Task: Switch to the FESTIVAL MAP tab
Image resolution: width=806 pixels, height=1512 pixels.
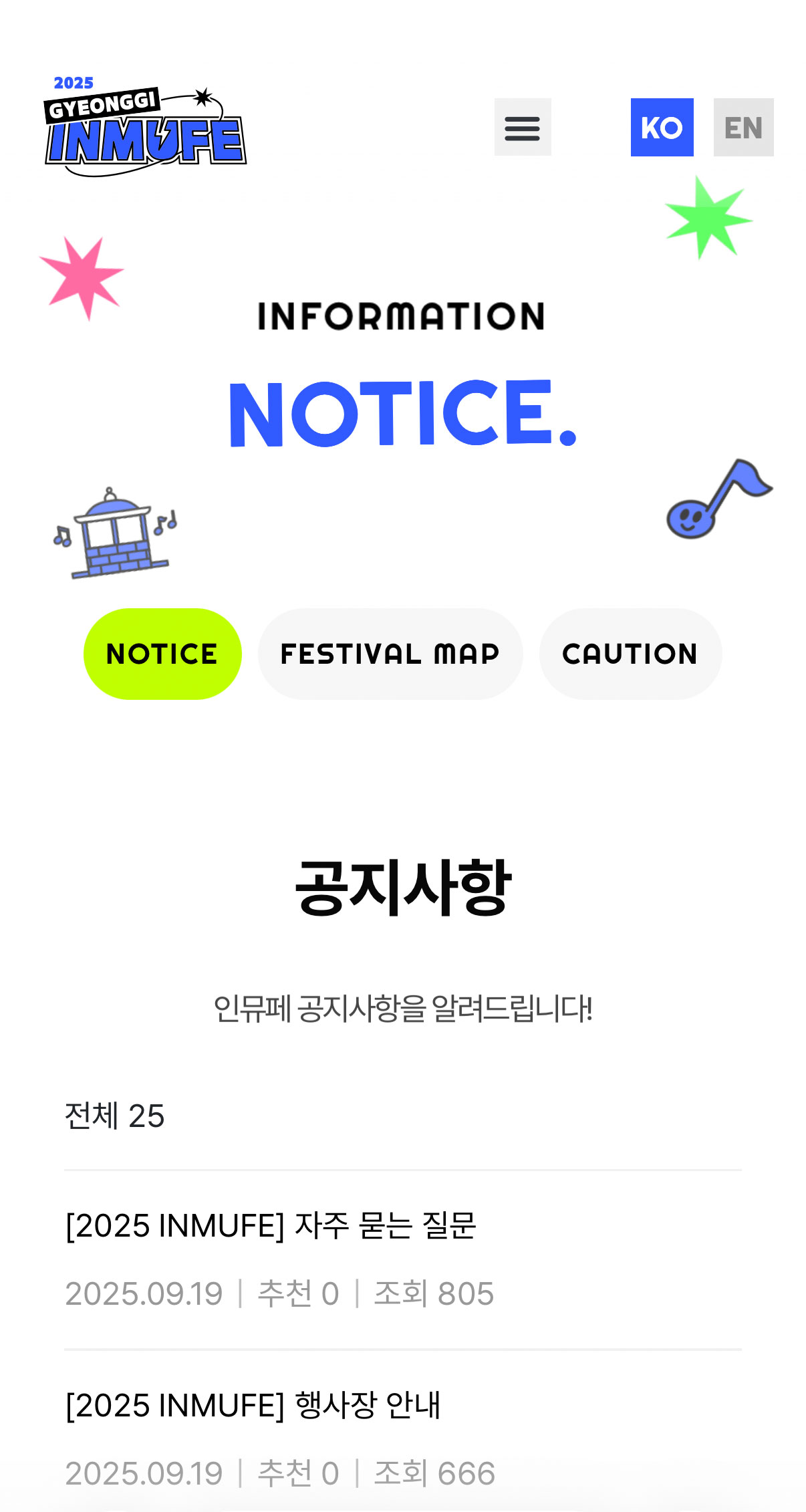Action: (390, 654)
